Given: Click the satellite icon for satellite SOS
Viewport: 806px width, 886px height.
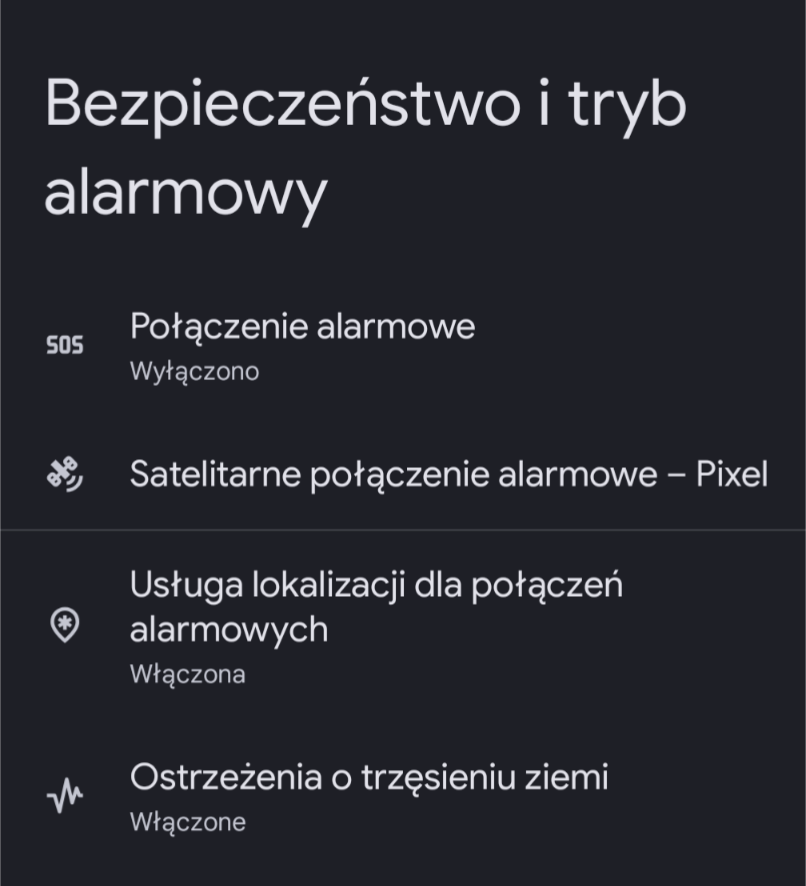Looking at the screenshot, I should coord(64,472).
